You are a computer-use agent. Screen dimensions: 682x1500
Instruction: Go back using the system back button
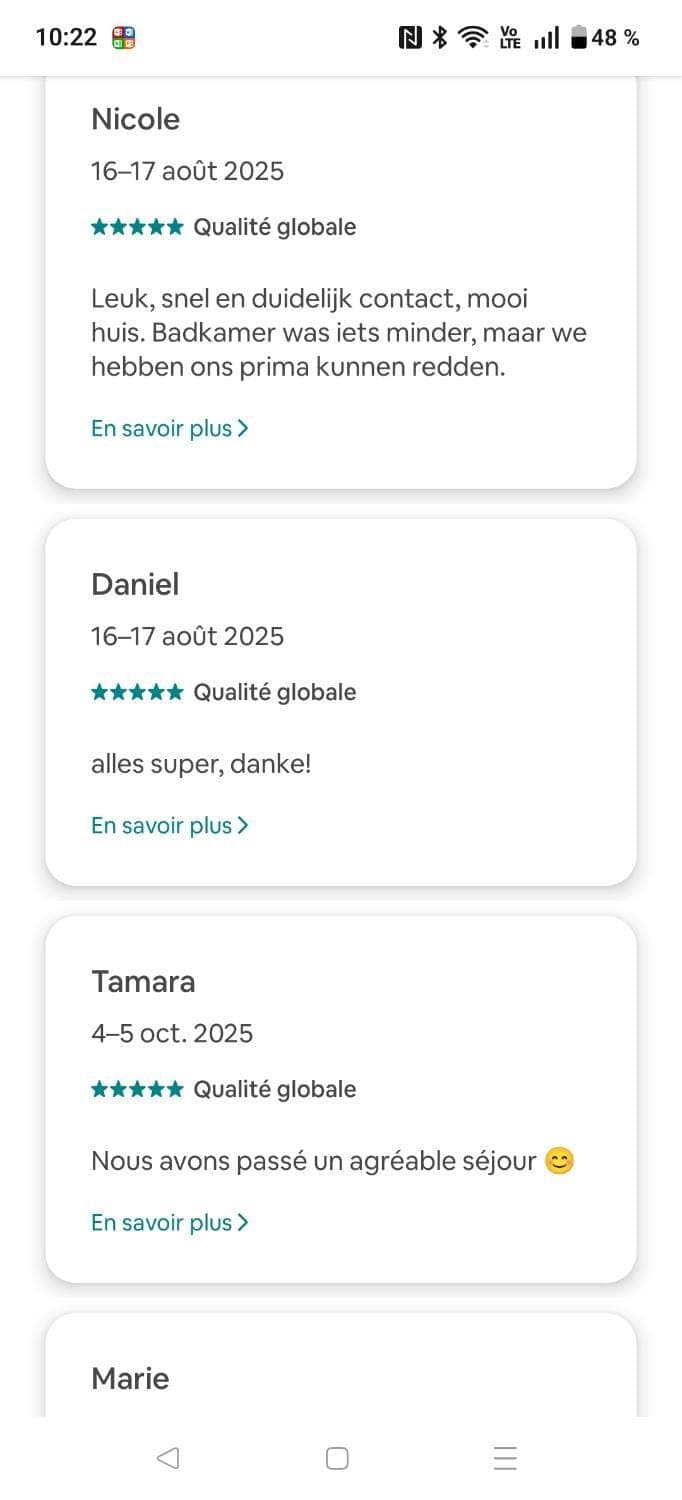[168, 1459]
